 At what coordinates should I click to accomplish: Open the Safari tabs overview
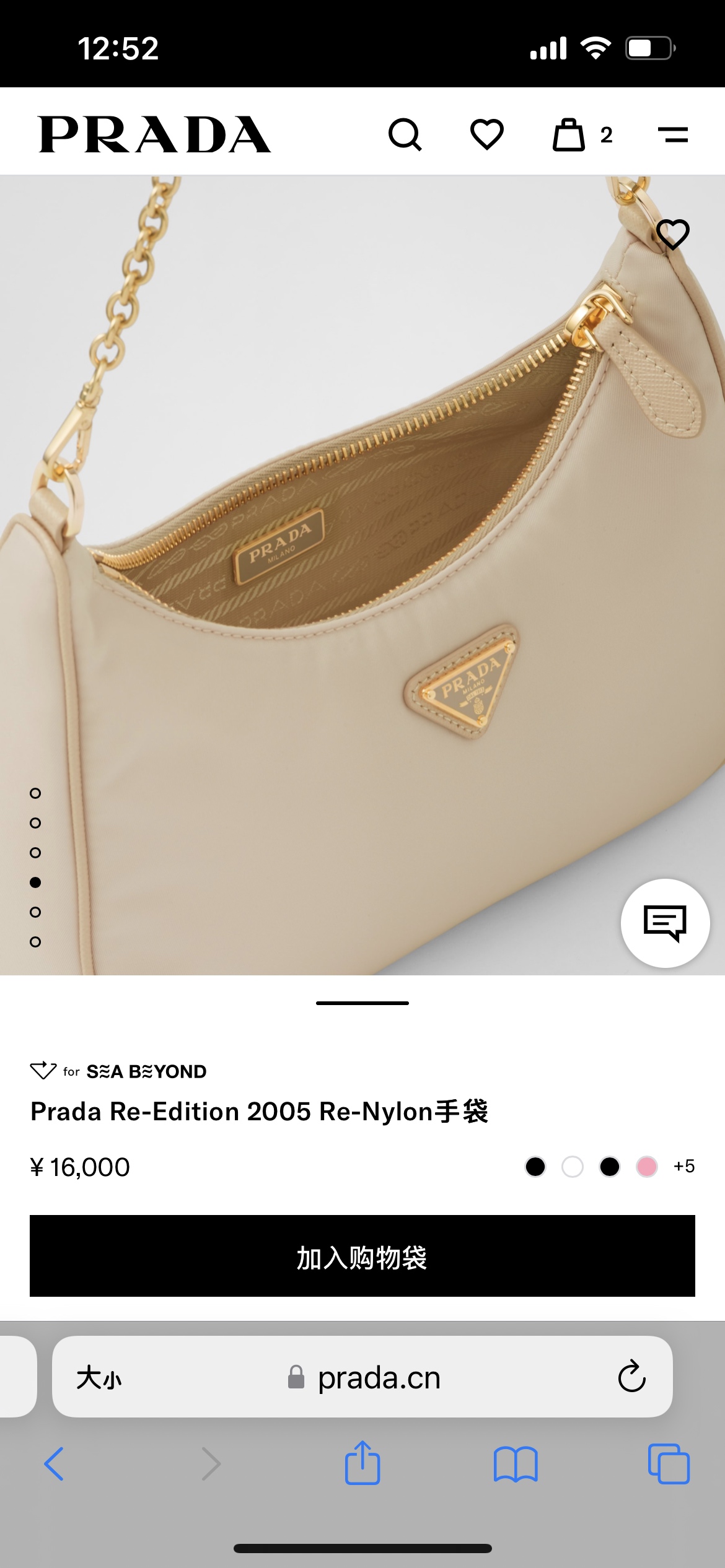tap(669, 1464)
